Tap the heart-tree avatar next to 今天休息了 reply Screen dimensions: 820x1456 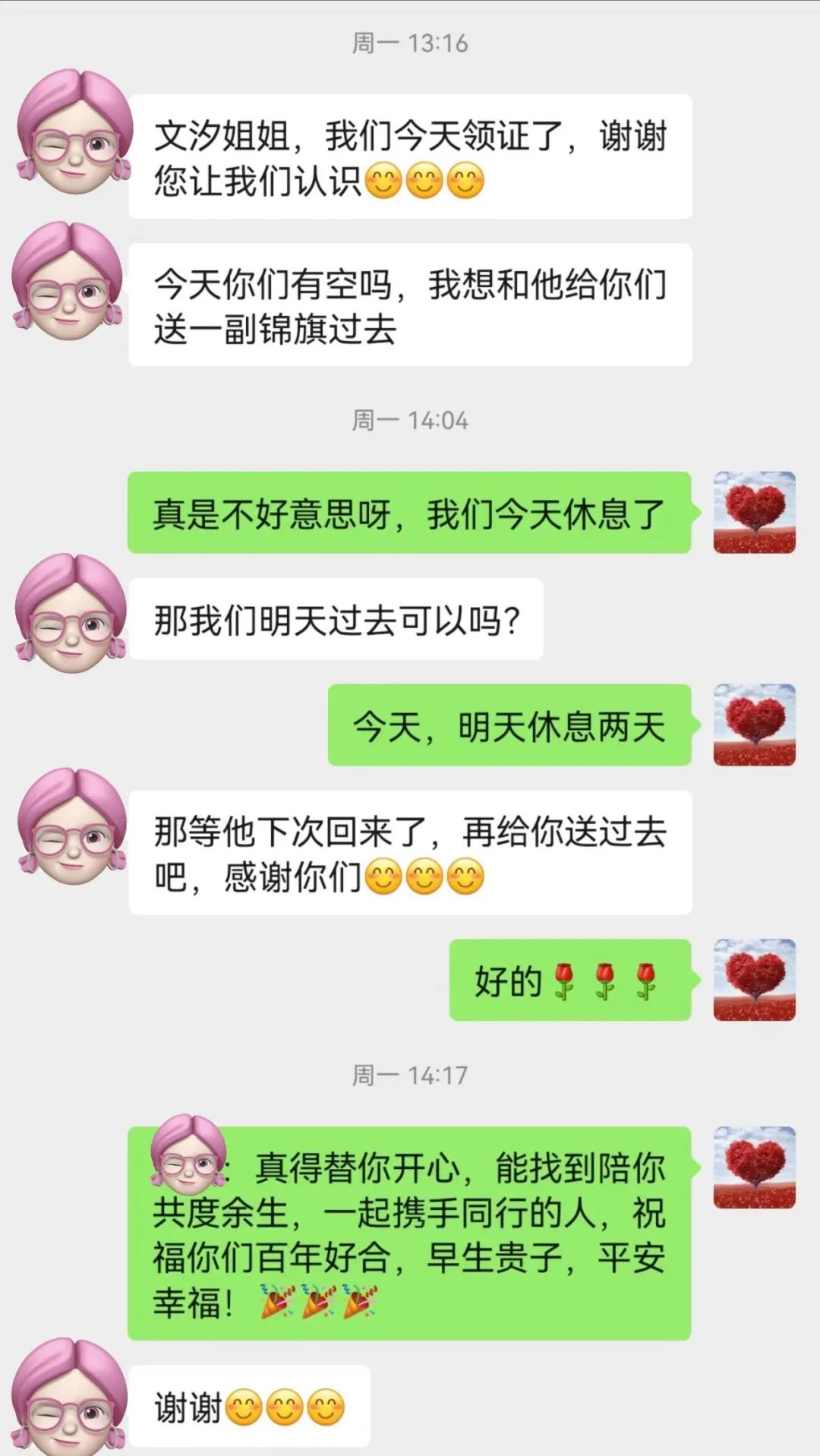pyautogui.click(x=754, y=512)
